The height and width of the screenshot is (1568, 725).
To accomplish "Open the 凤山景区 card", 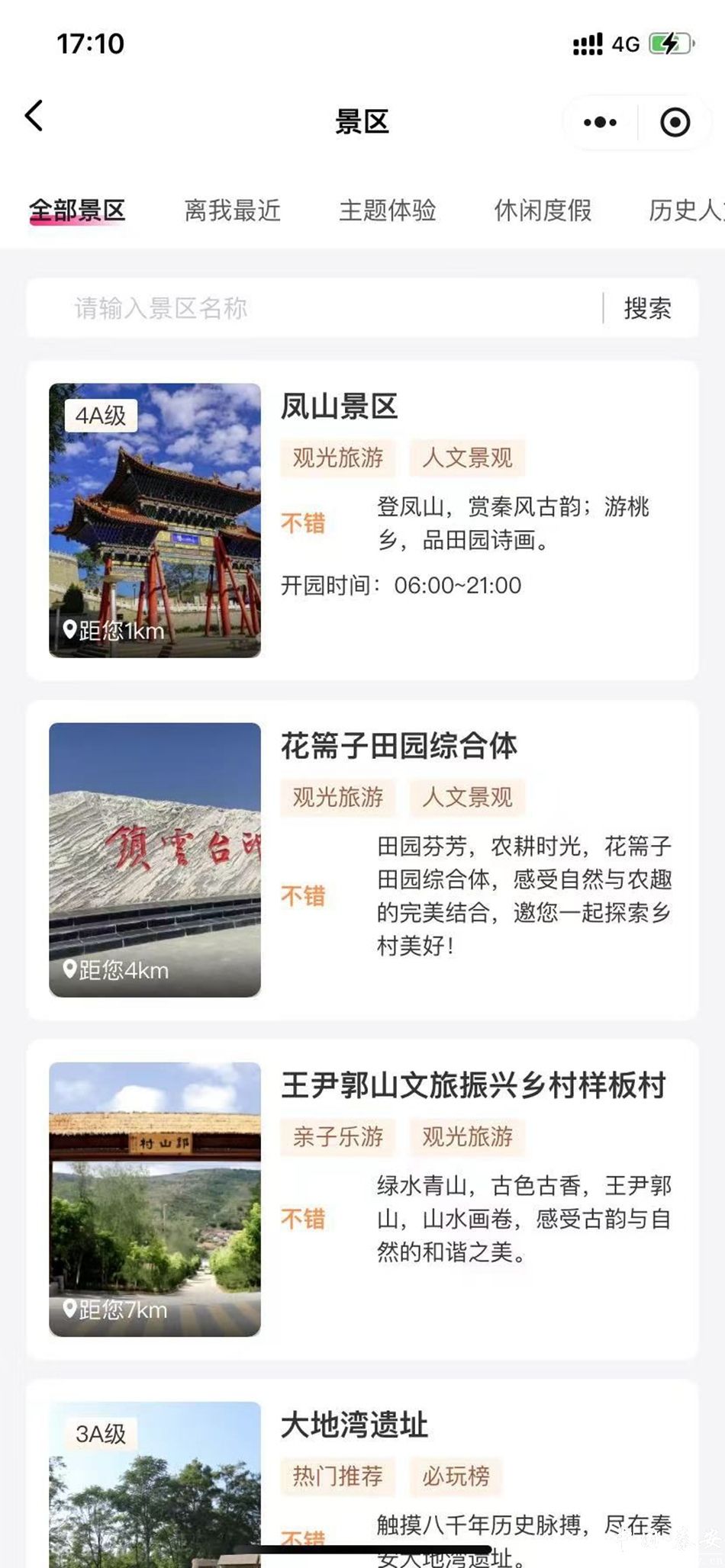I will click(362, 520).
